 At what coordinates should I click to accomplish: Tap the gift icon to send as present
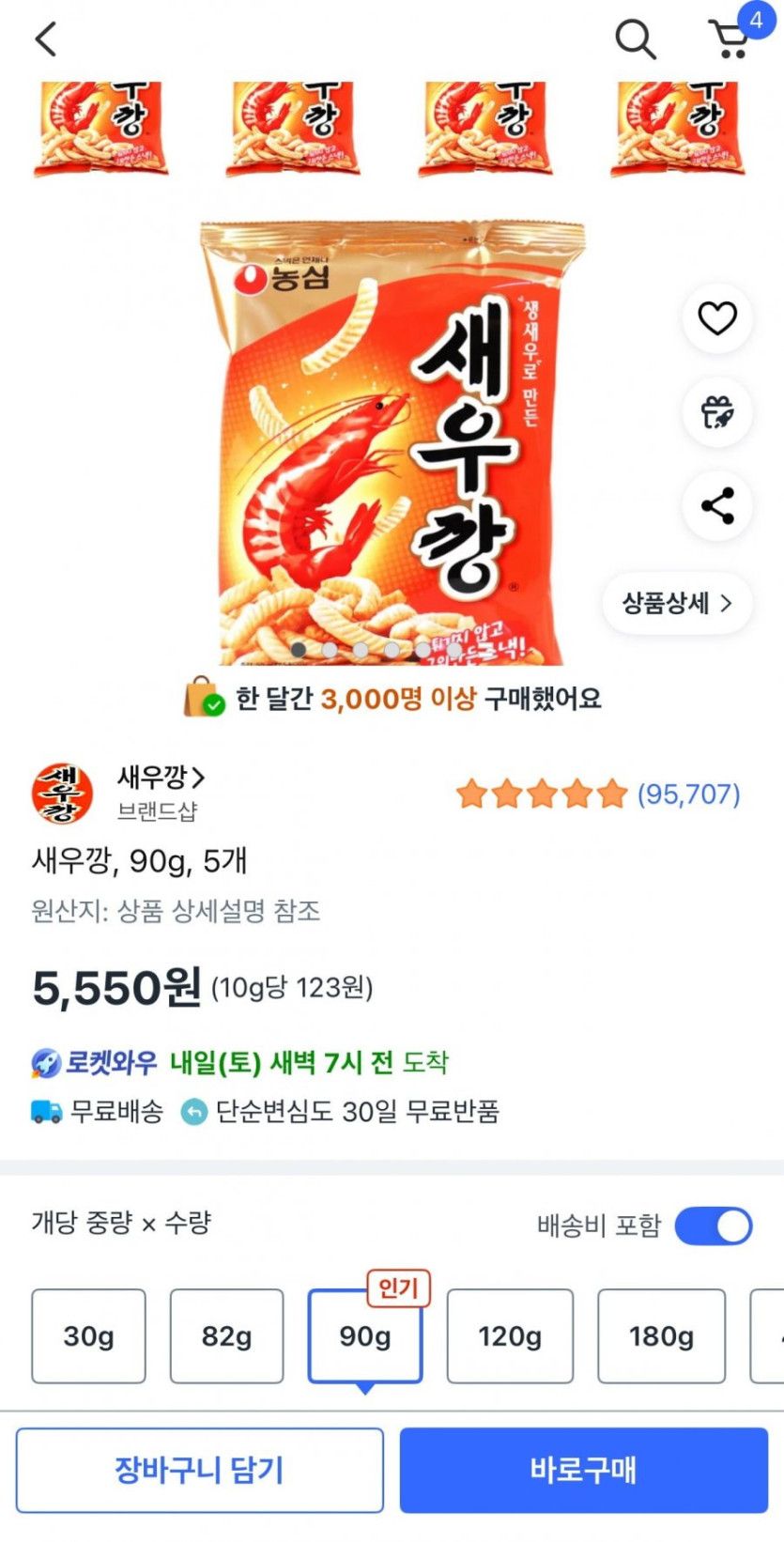717,412
